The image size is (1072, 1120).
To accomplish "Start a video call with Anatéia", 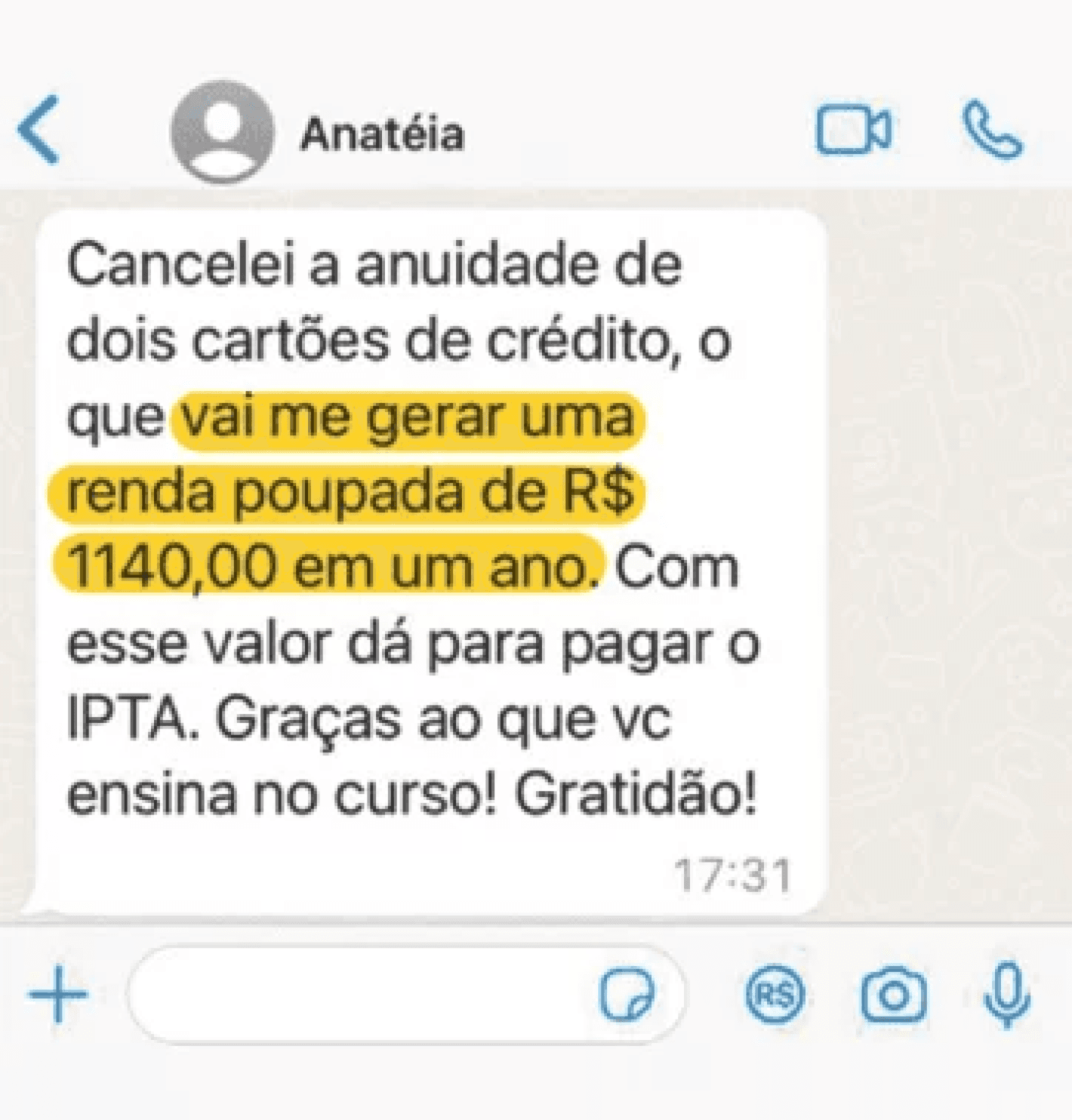I will [x=854, y=130].
